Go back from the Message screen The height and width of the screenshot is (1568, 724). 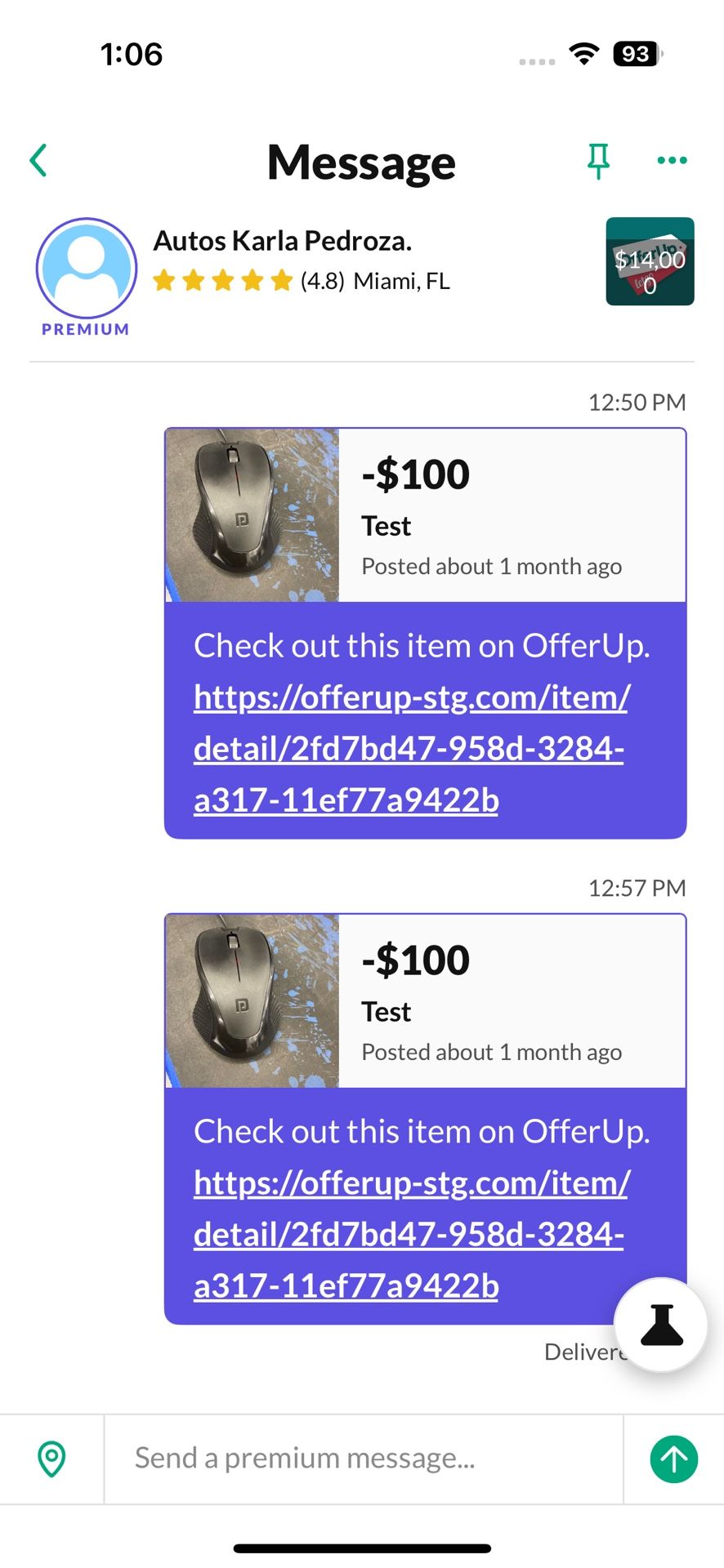[38, 160]
